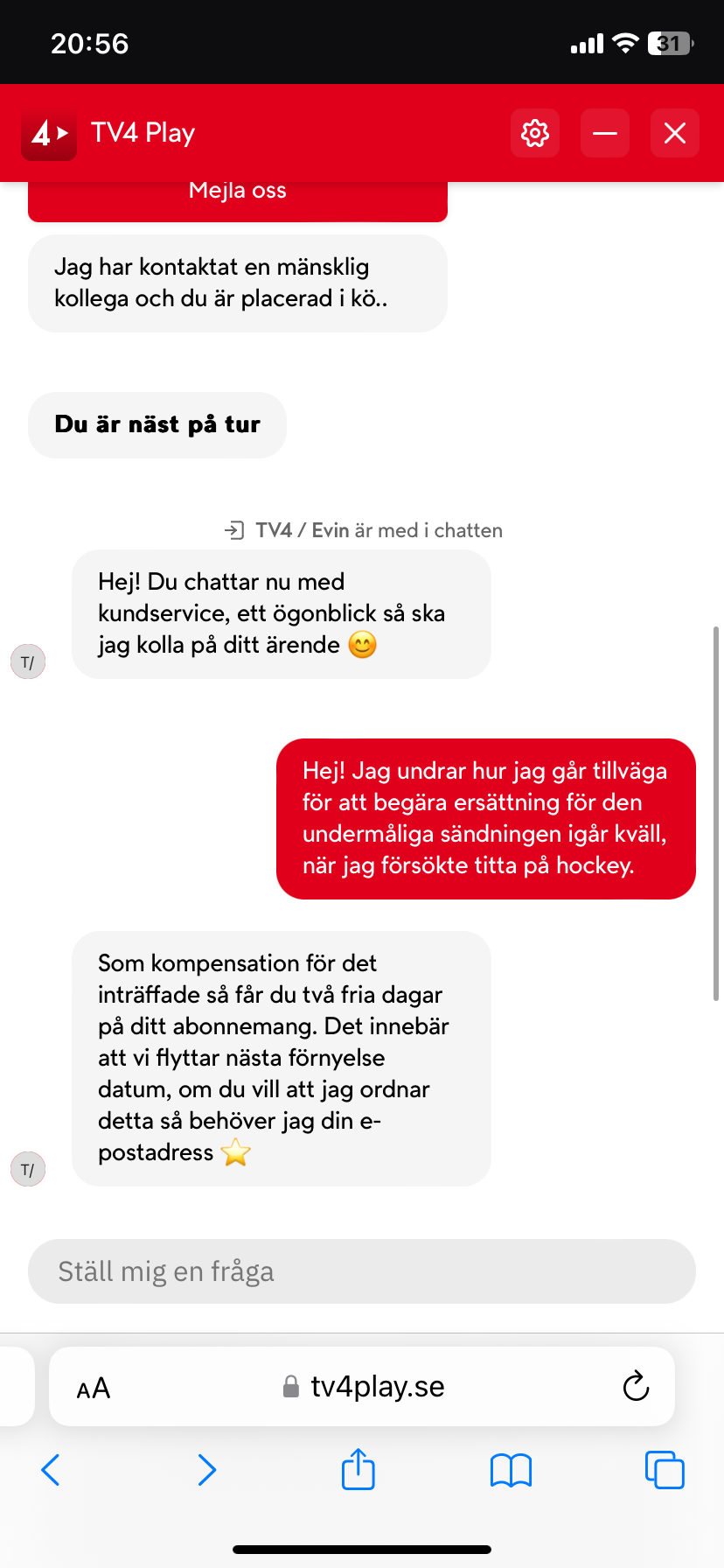Open Safari bookmarks
The image size is (724, 1568).
[512, 1470]
